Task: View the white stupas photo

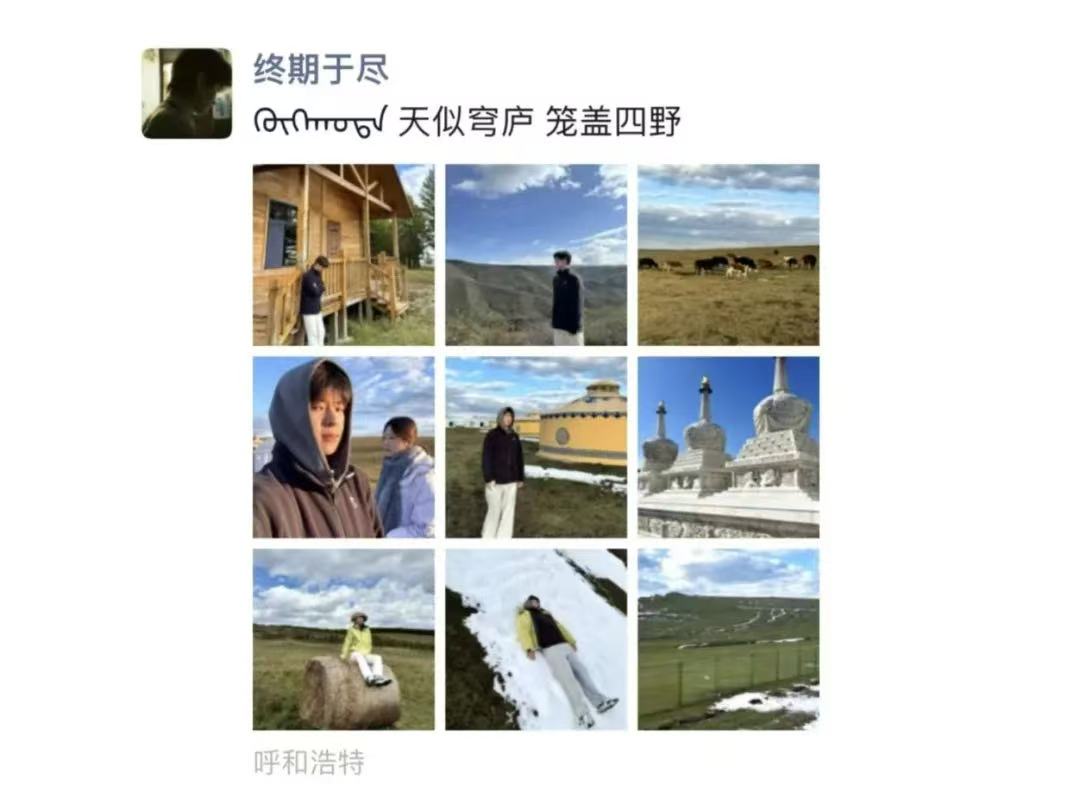Action: pyautogui.click(x=728, y=447)
